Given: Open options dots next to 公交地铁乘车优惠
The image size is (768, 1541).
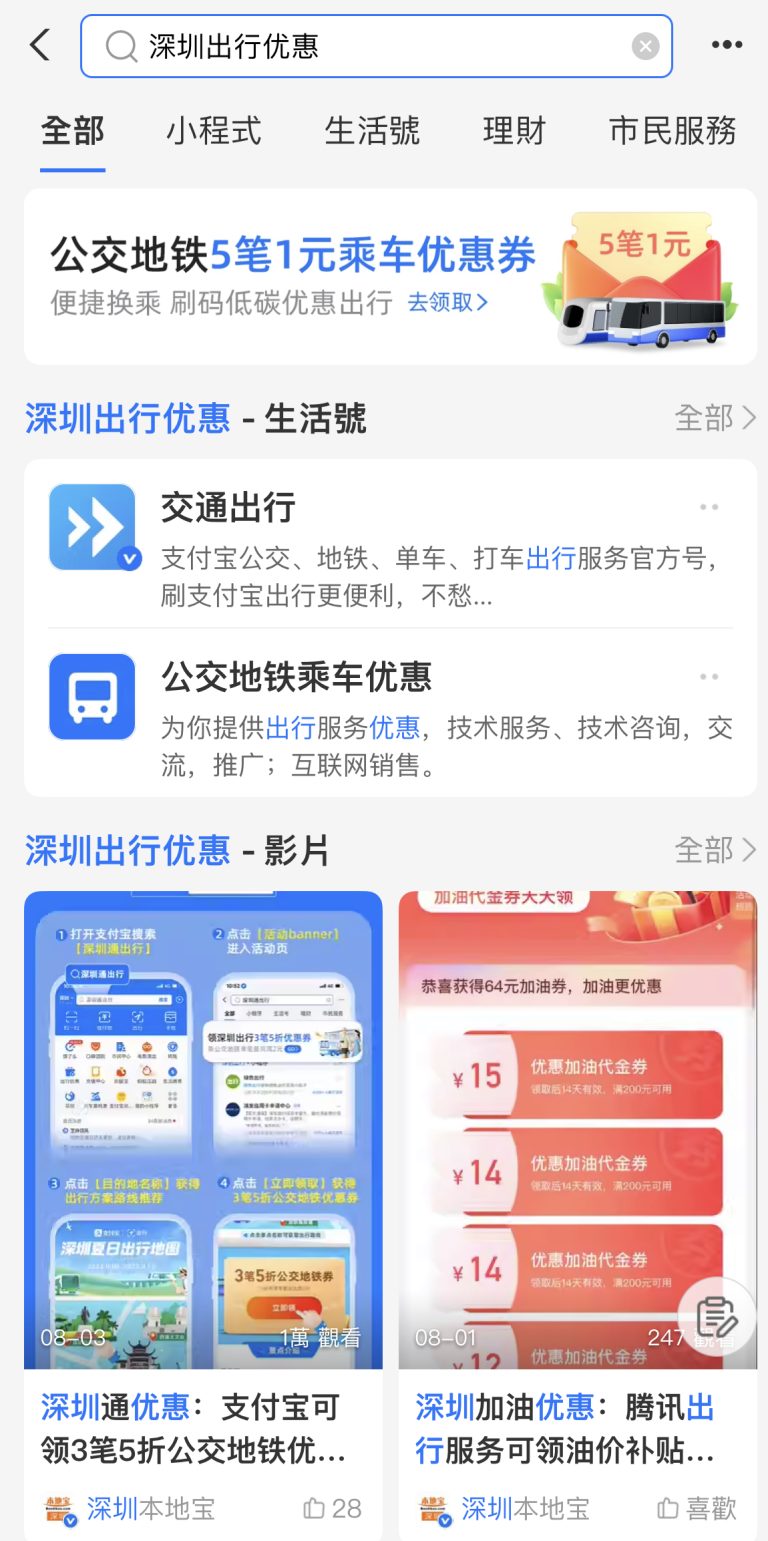Looking at the screenshot, I should [x=711, y=675].
